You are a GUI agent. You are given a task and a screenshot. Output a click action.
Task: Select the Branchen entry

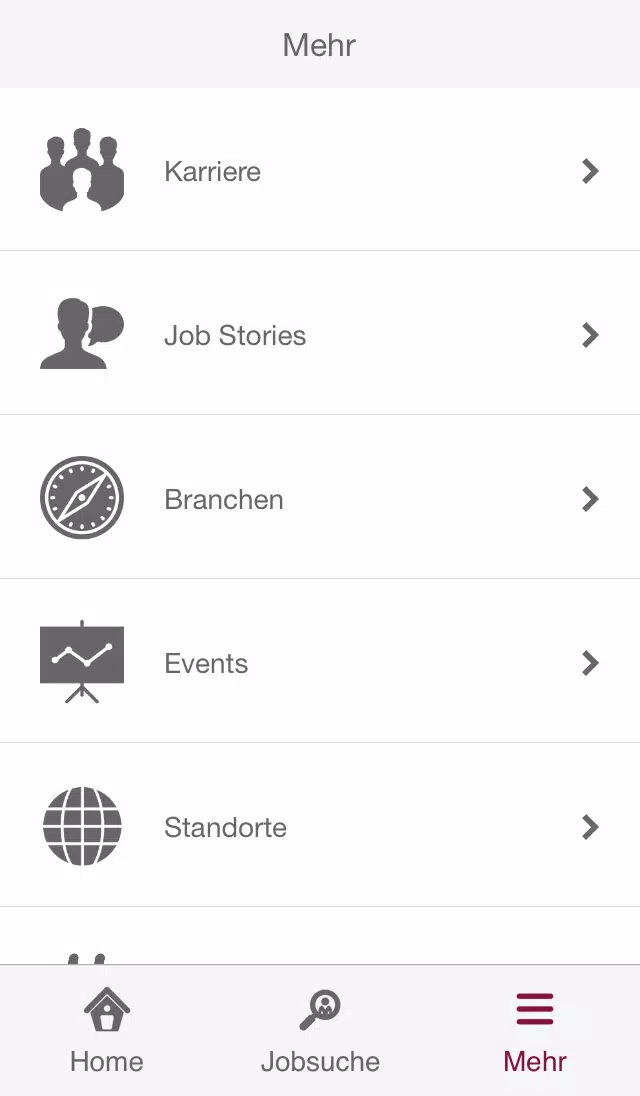pos(320,498)
